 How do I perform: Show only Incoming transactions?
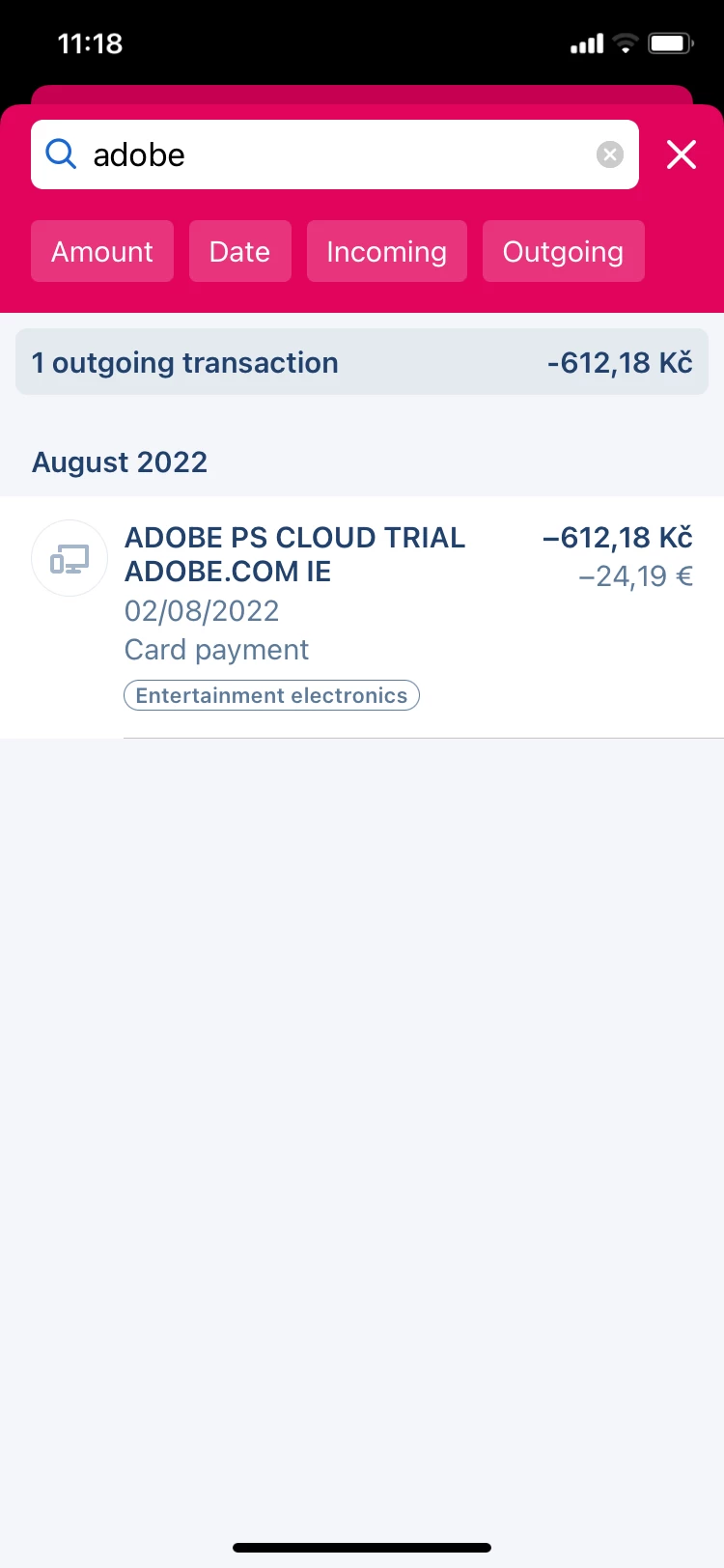tap(386, 251)
